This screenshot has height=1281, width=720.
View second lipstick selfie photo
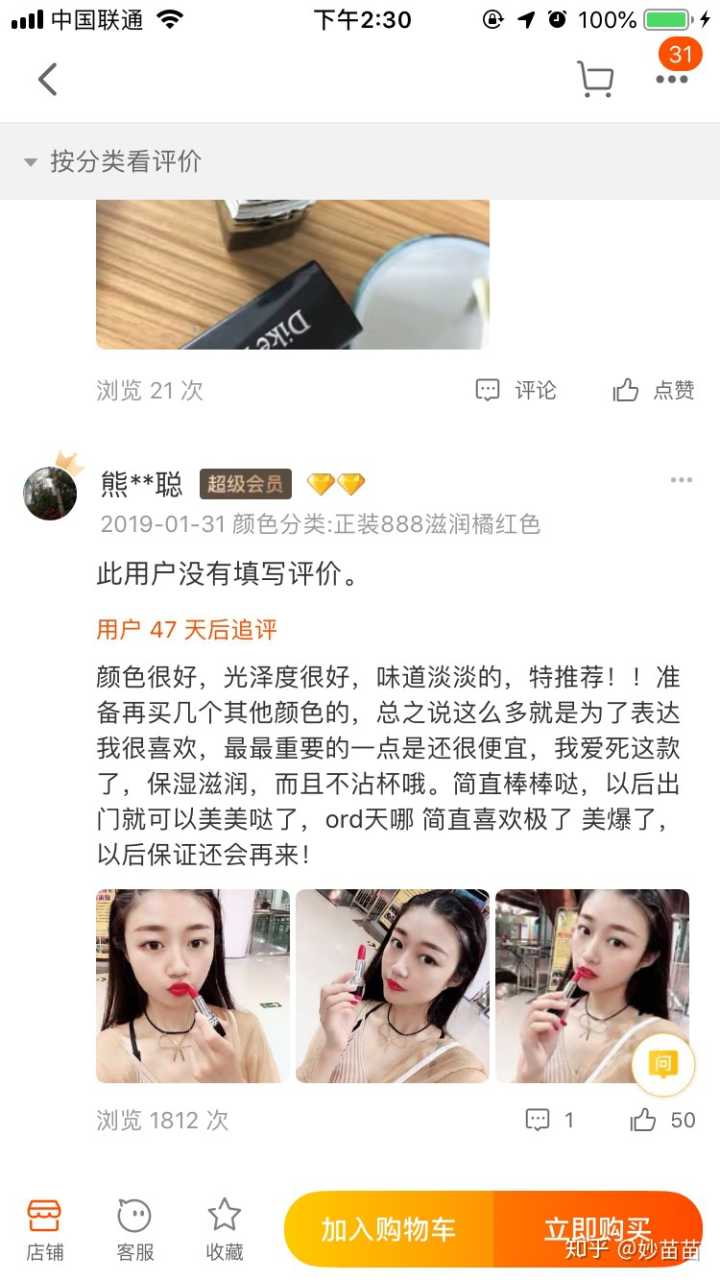pos(392,986)
